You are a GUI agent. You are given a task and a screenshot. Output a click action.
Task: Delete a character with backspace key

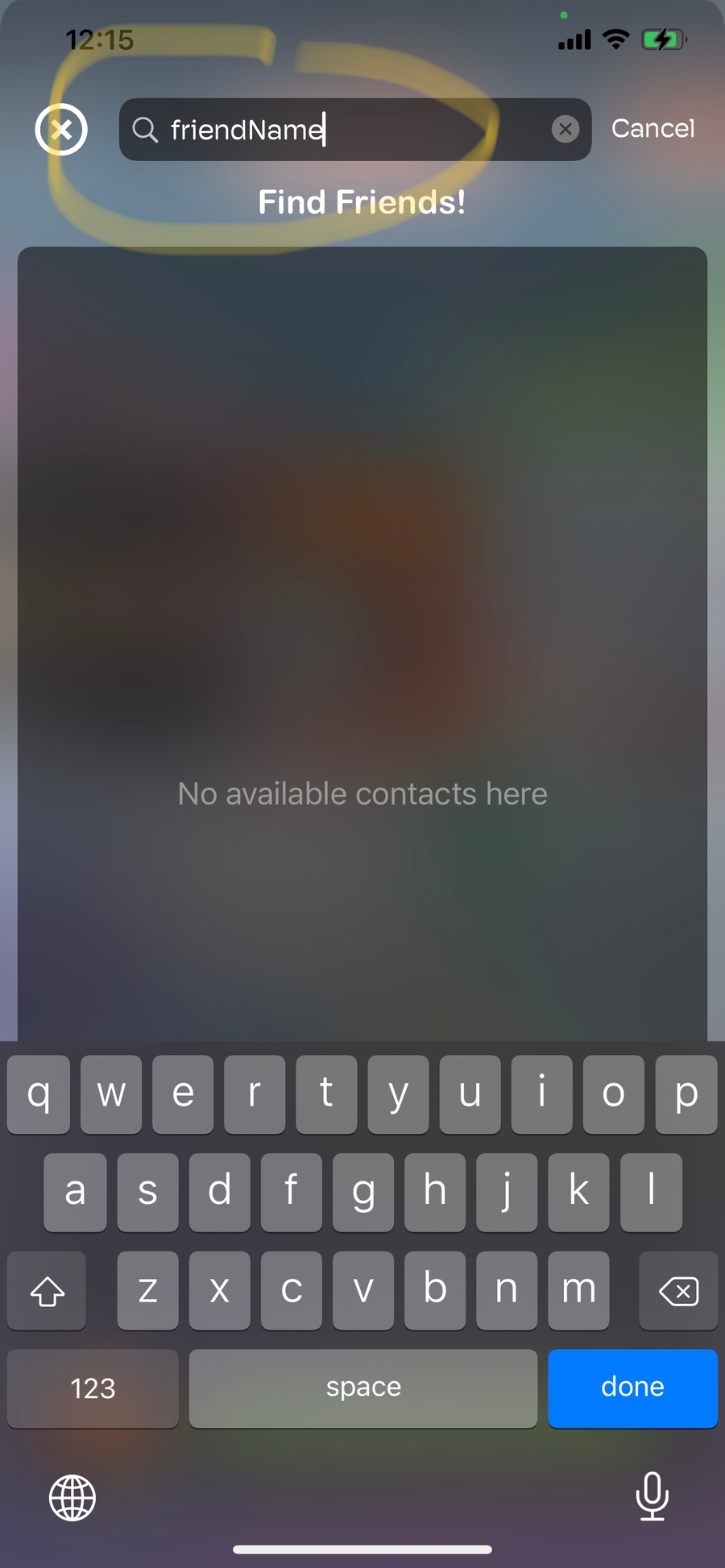click(677, 1291)
